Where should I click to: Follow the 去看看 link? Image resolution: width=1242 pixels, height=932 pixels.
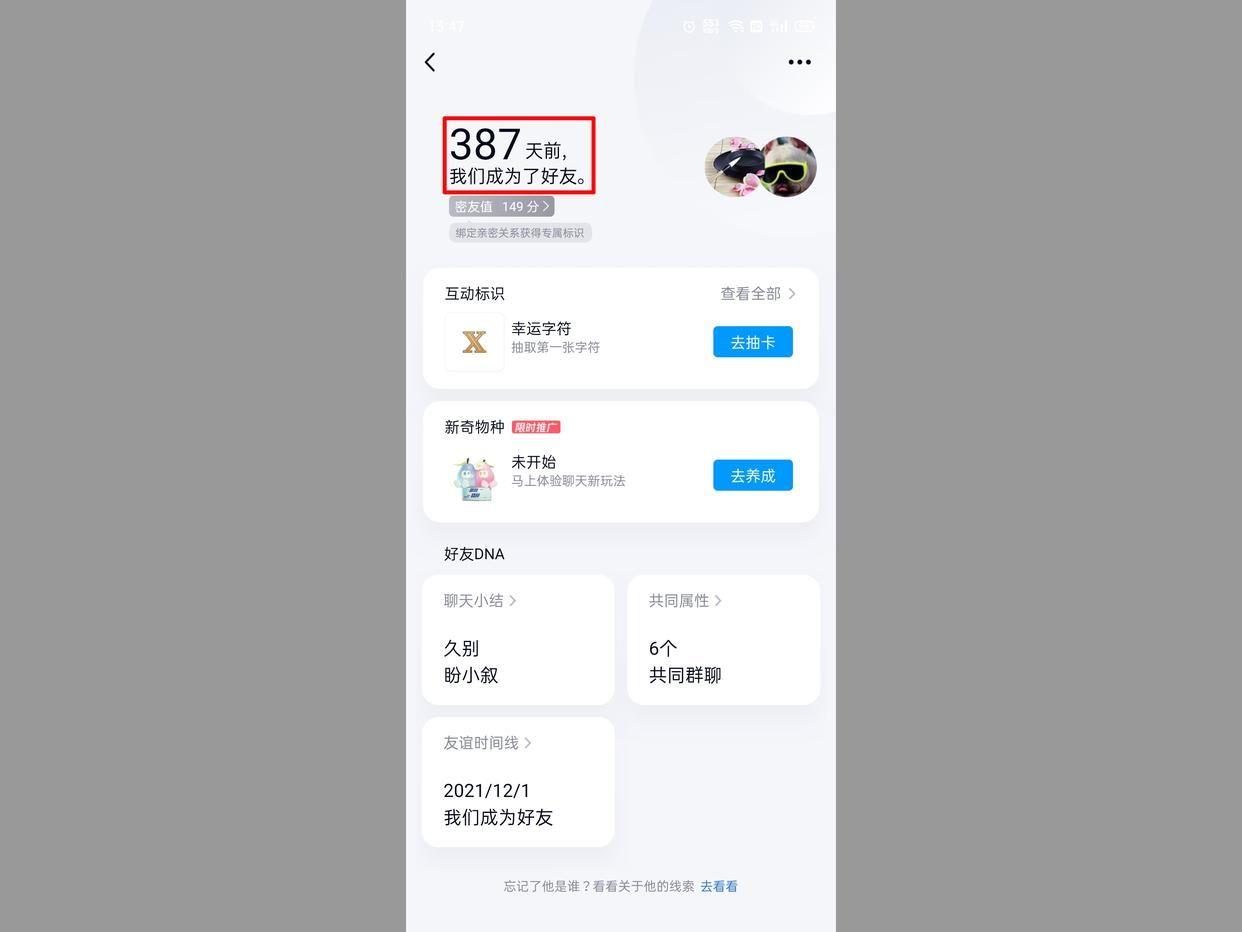click(x=719, y=886)
